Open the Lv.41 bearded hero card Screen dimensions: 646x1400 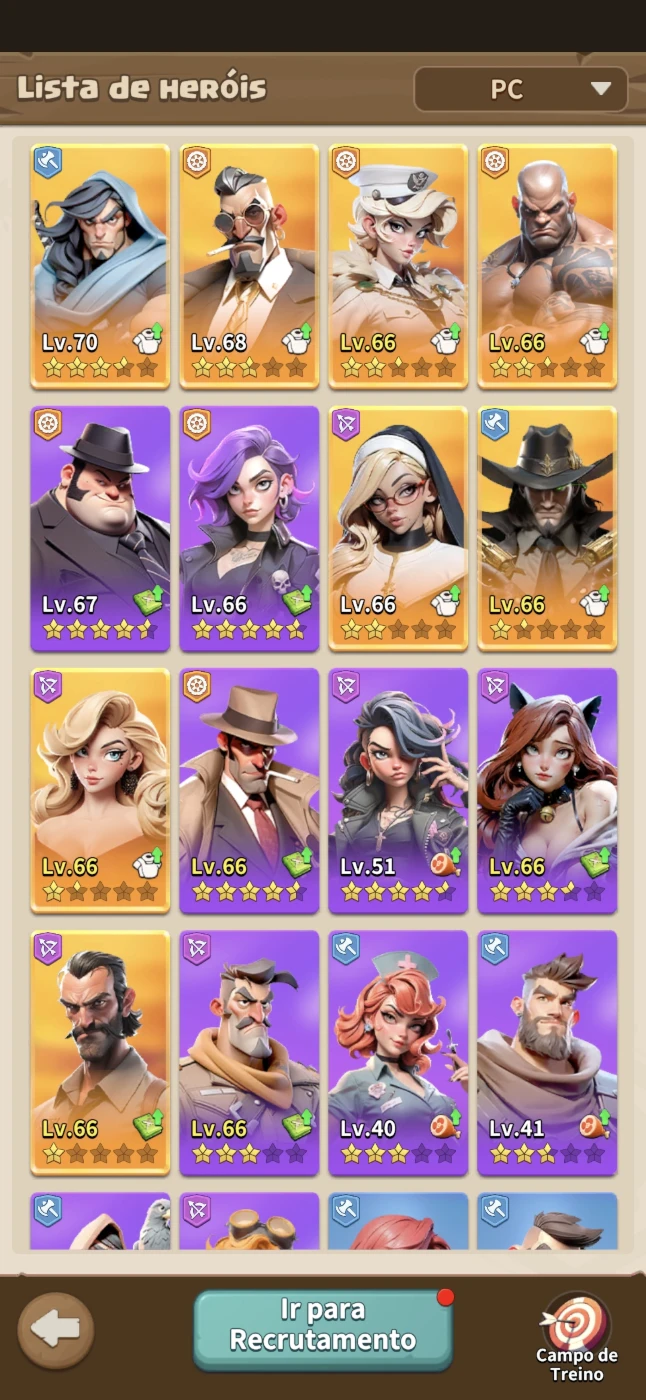tap(547, 1052)
